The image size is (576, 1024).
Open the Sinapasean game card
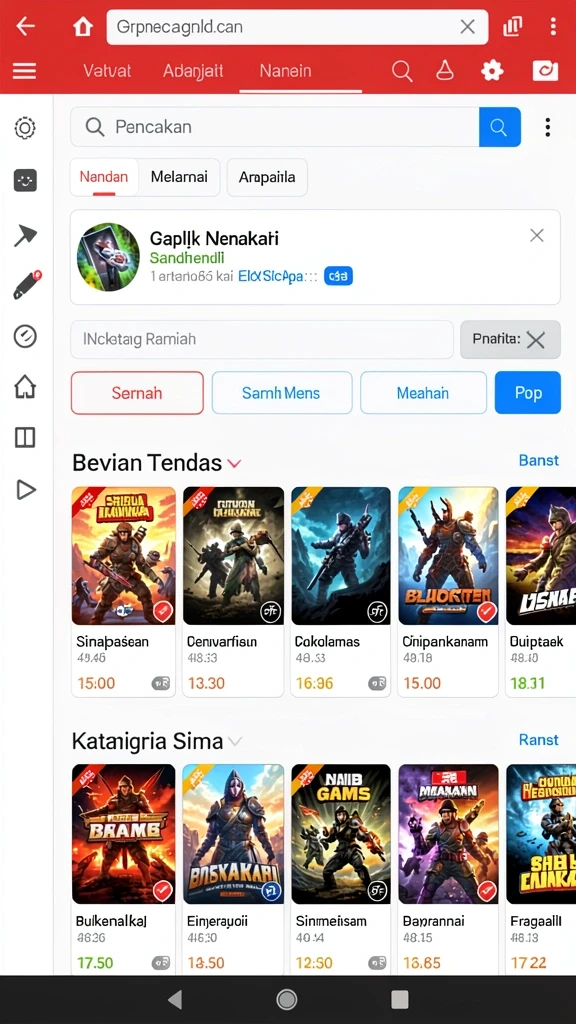(x=123, y=592)
